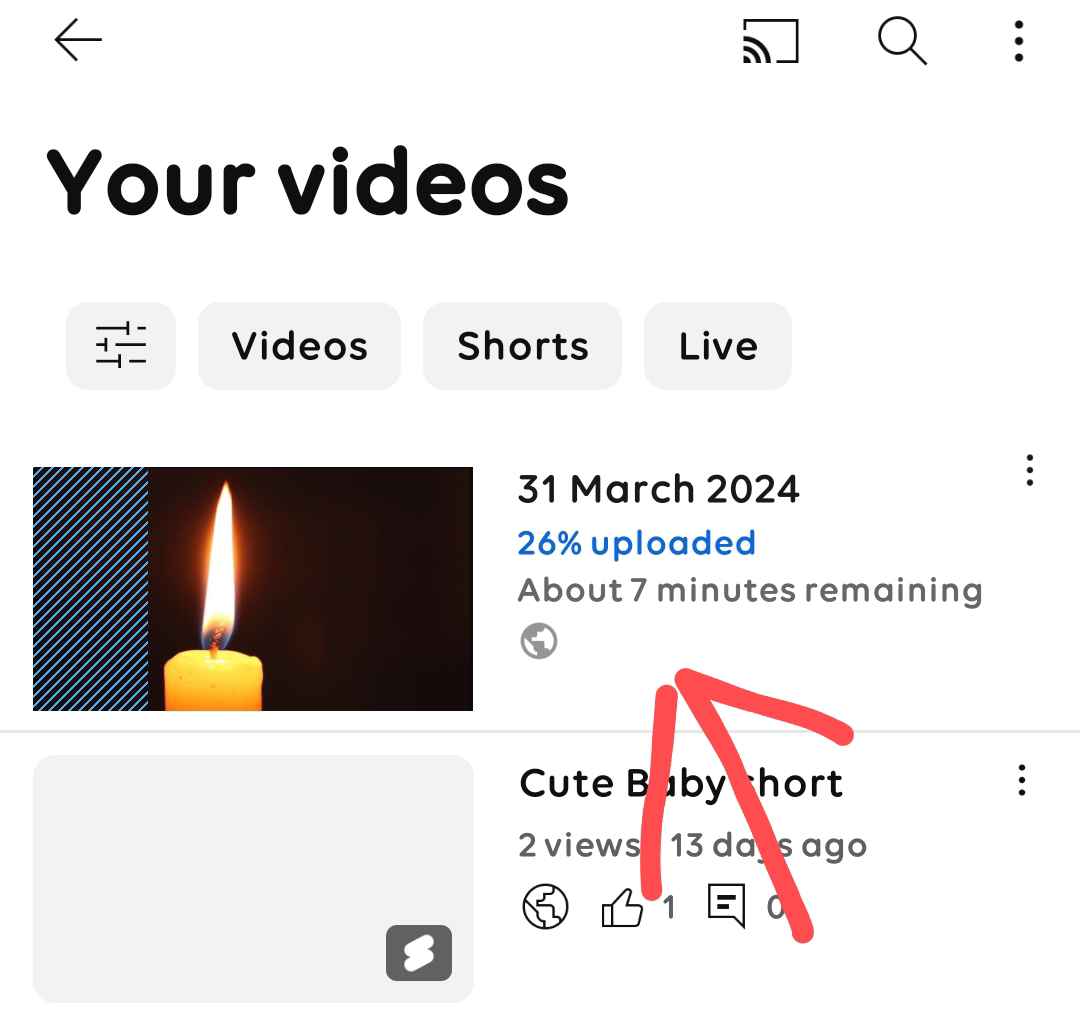
Task: Open the top-right overflow menu
Action: tap(1018, 42)
